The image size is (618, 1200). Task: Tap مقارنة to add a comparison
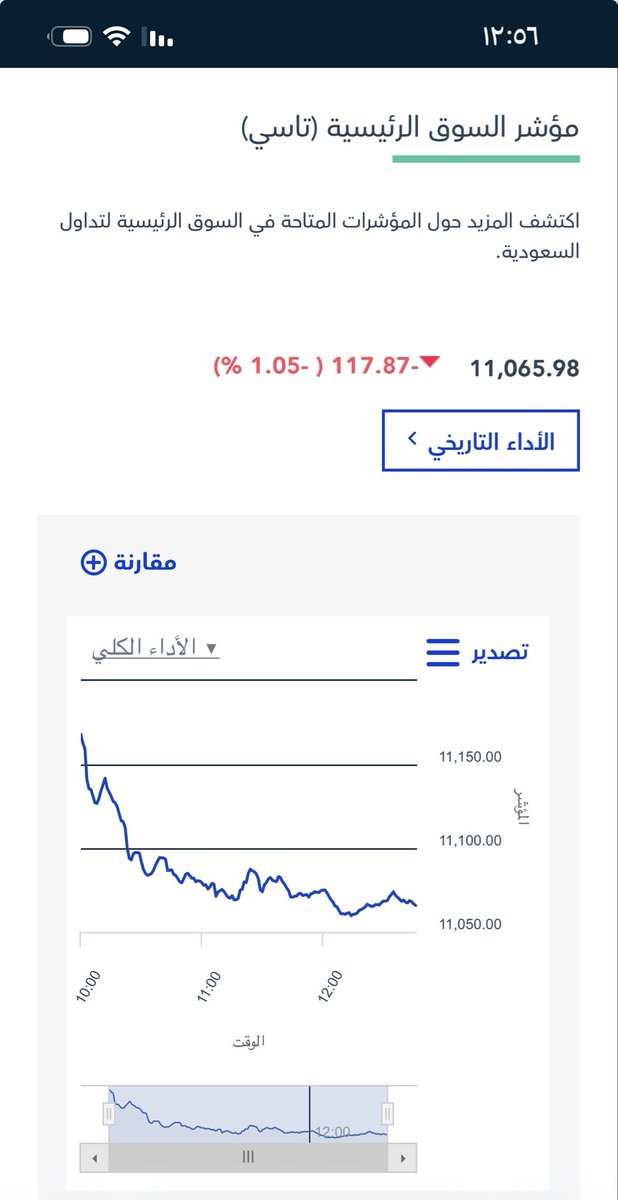(x=129, y=562)
